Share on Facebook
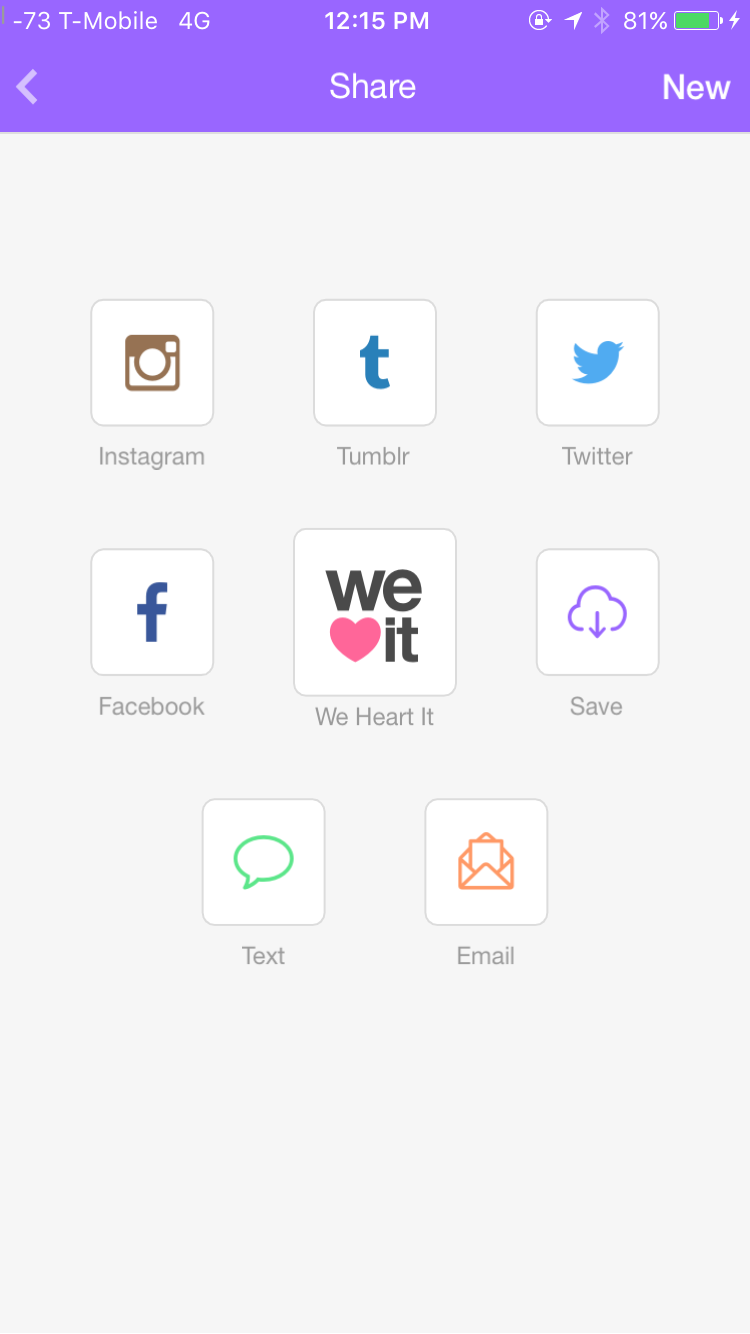This screenshot has height=1334, width=750. coord(151,612)
